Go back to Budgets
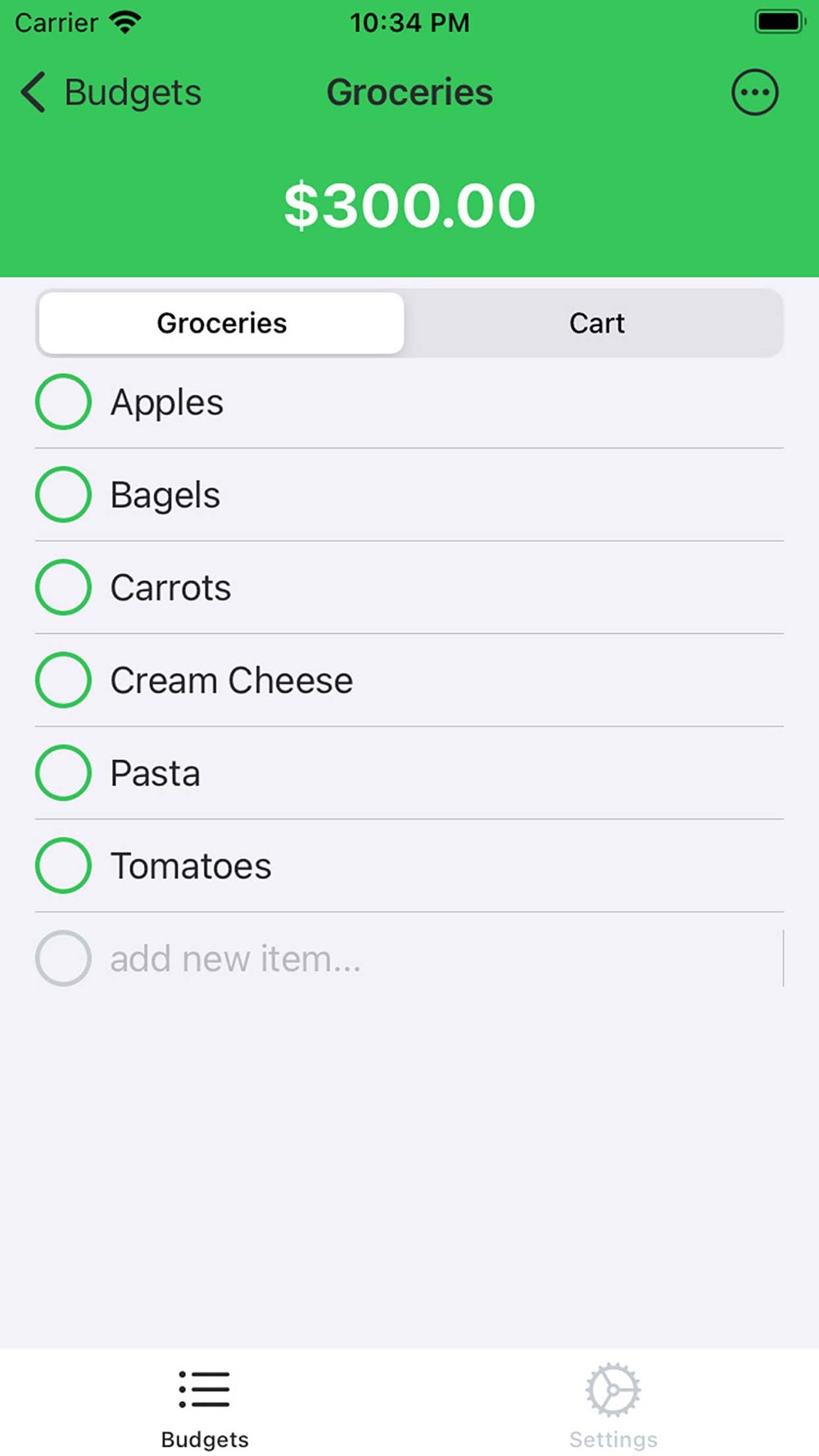The image size is (819, 1456). click(111, 92)
